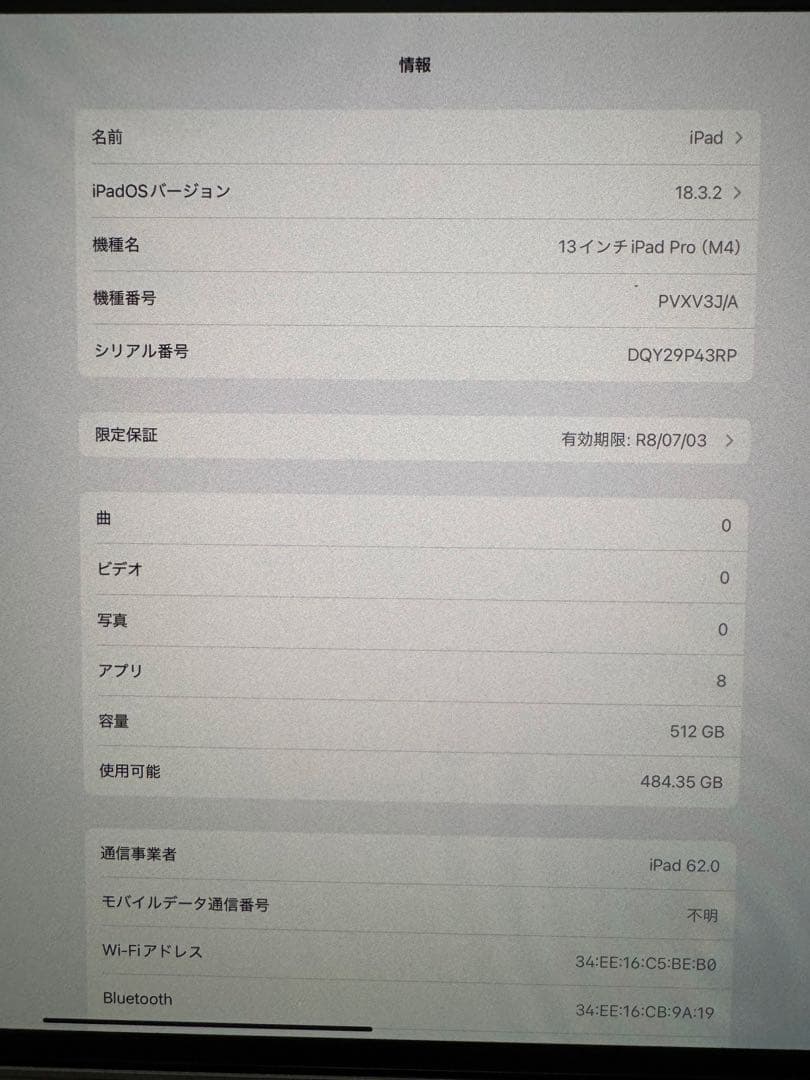
Task: Tap the Wi-Fiアドレス address value
Action: 643,958
